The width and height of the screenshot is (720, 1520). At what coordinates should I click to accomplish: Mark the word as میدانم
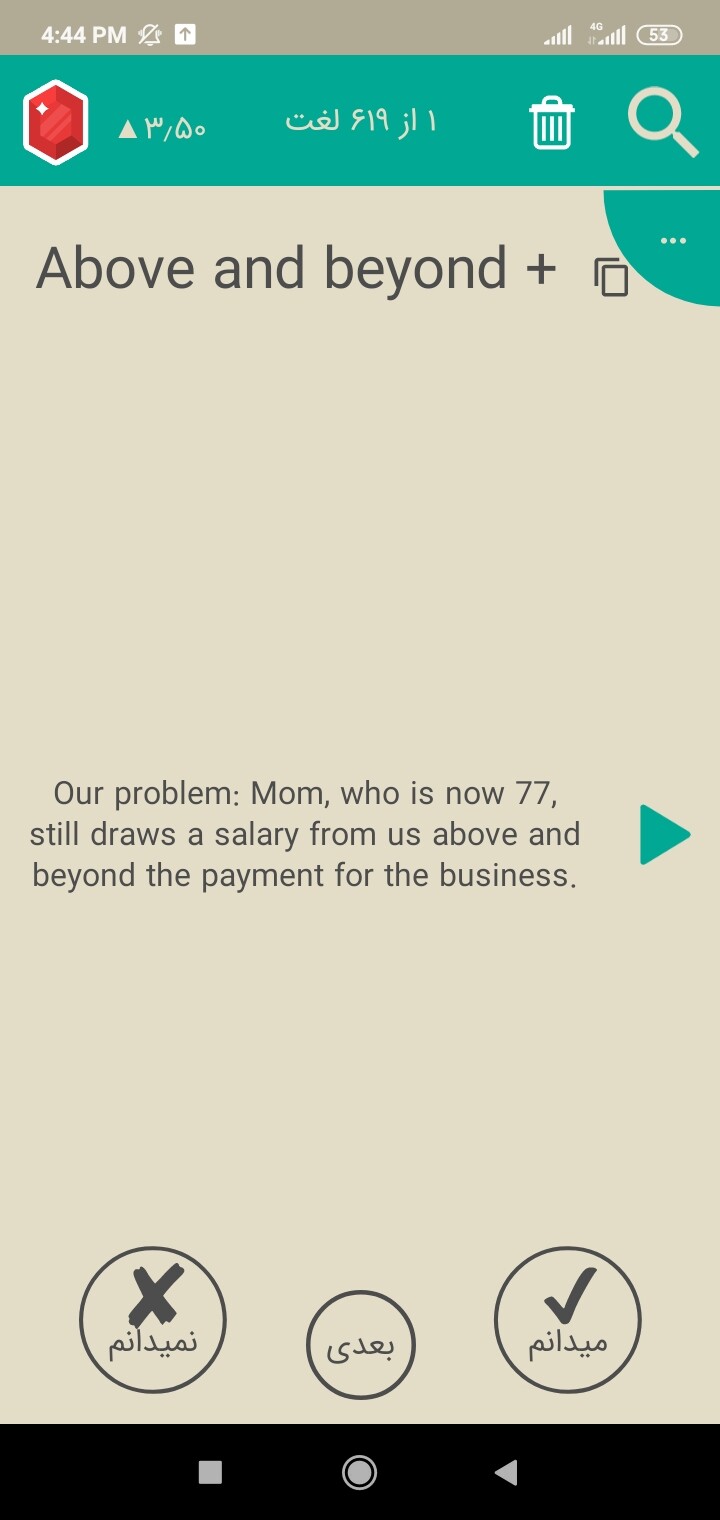567,1319
